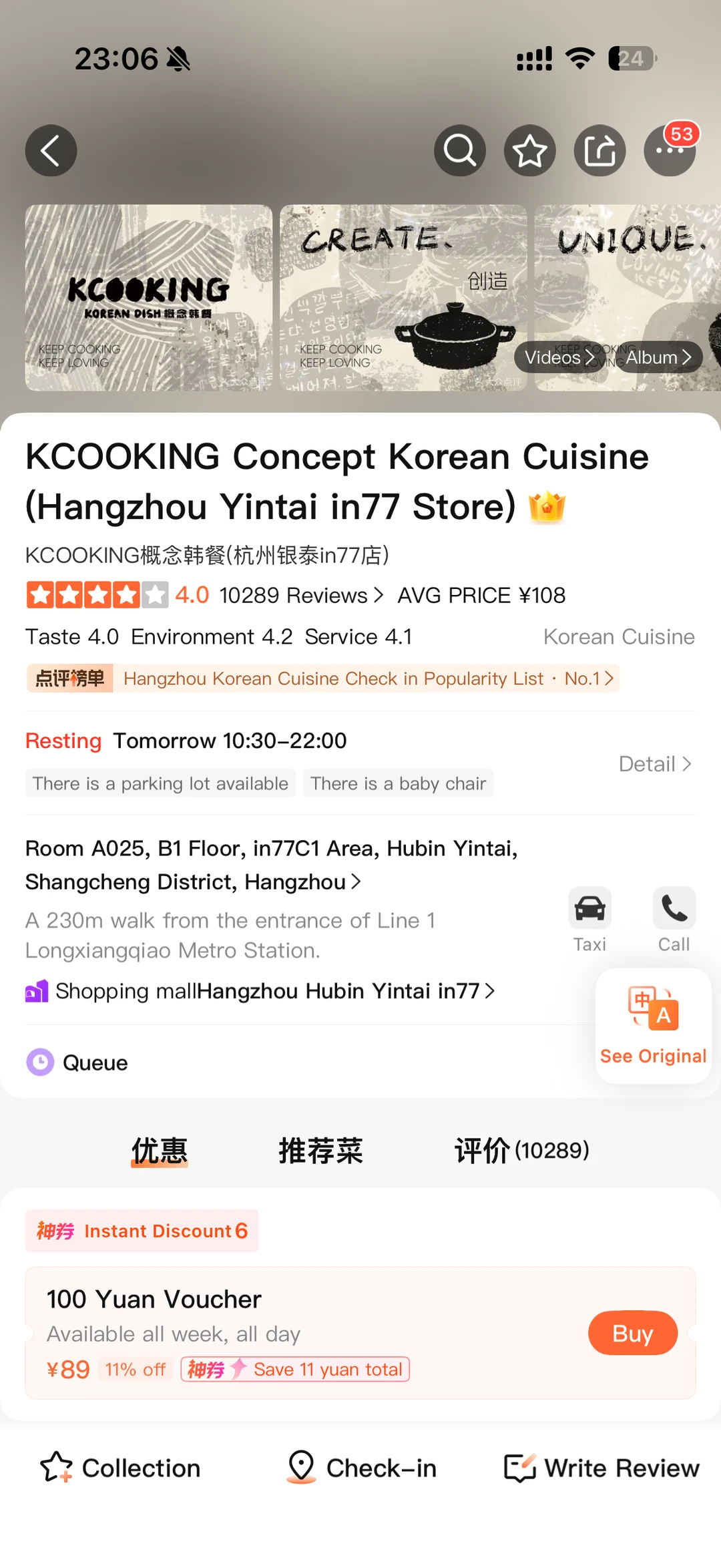Open the Queue option
Screen dimensions: 721x1568
tap(93, 1062)
